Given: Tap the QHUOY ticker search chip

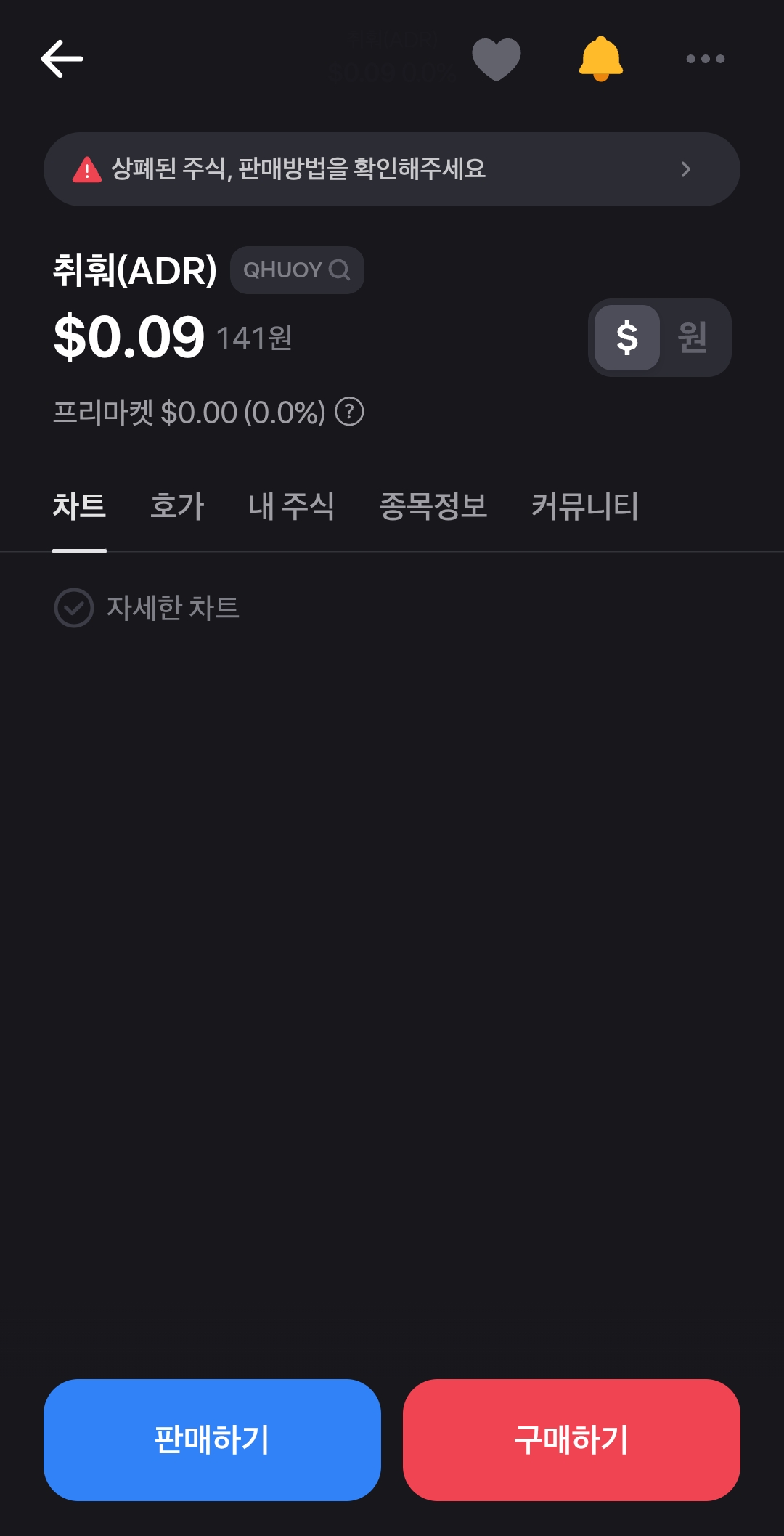Looking at the screenshot, I should point(297,270).
